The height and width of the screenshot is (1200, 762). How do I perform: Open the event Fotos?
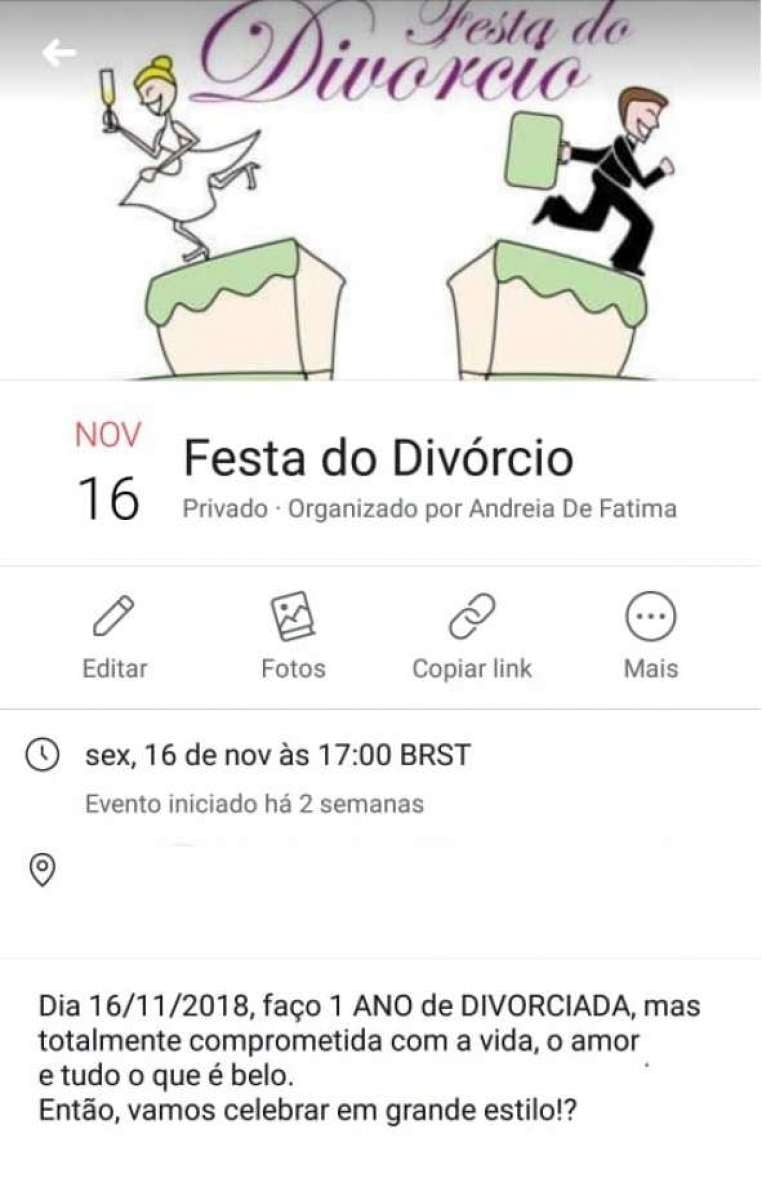click(x=293, y=637)
